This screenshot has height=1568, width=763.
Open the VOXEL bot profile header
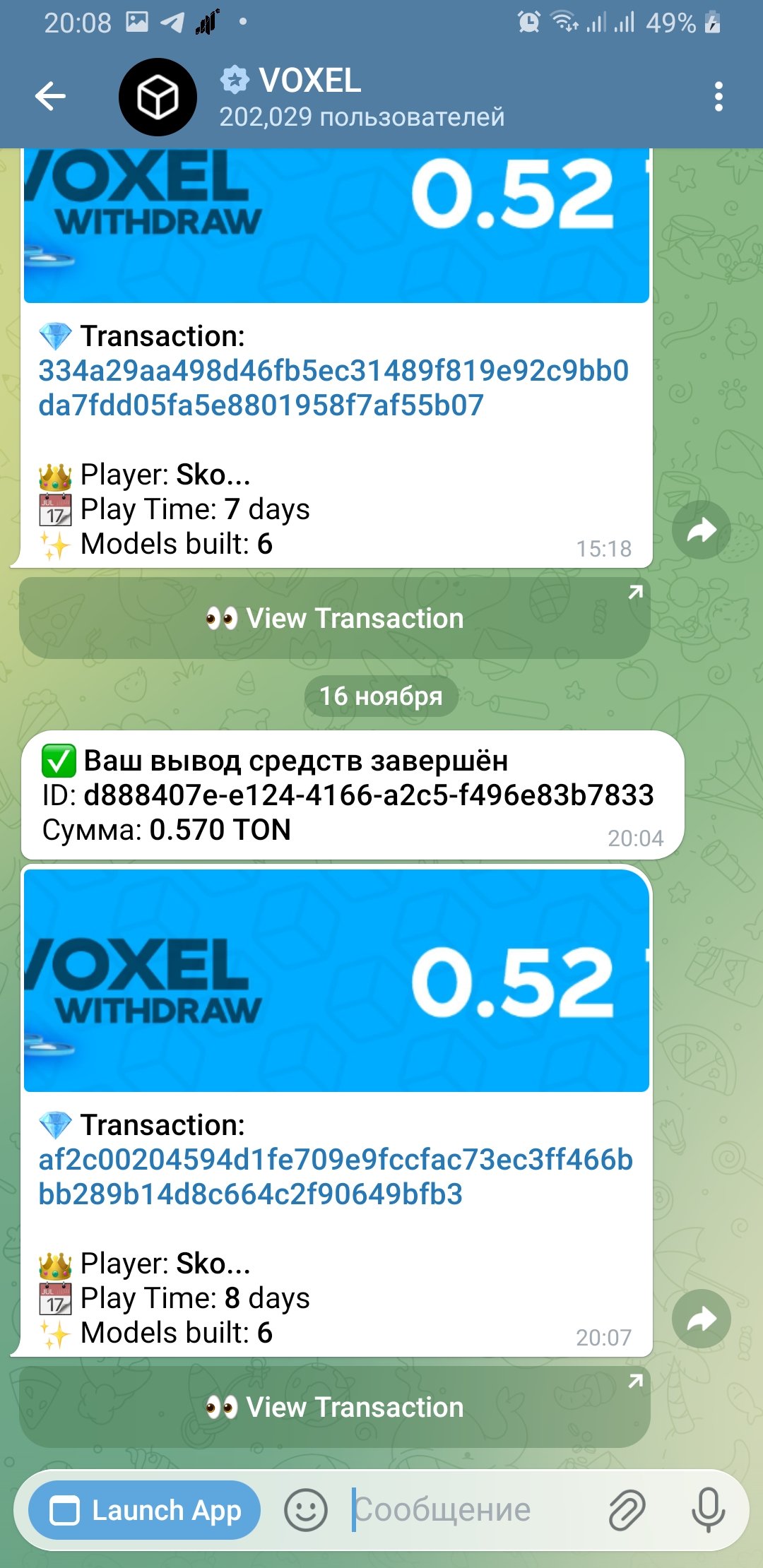[x=360, y=97]
